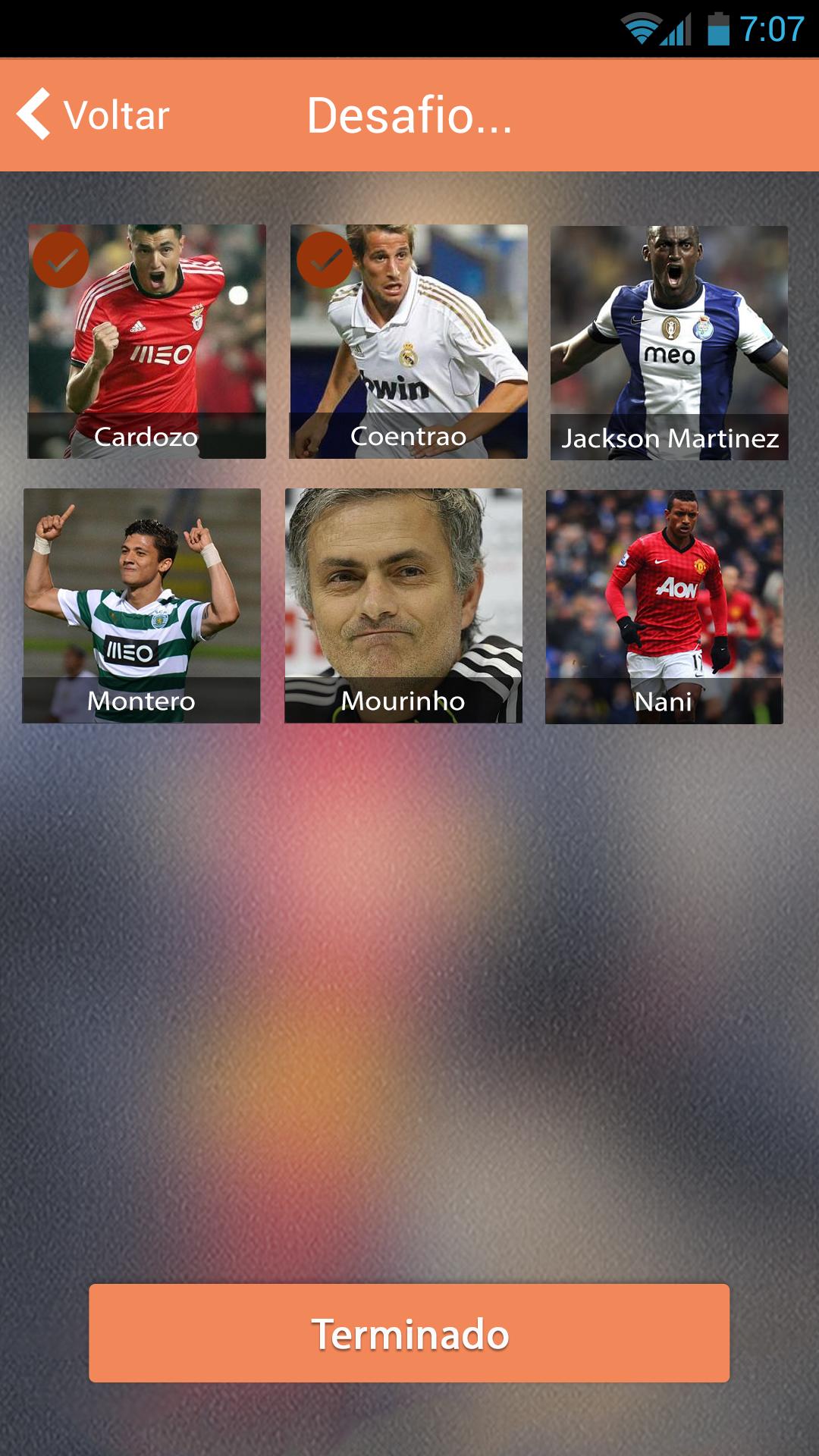Choose the Montero tile

pos(142,605)
